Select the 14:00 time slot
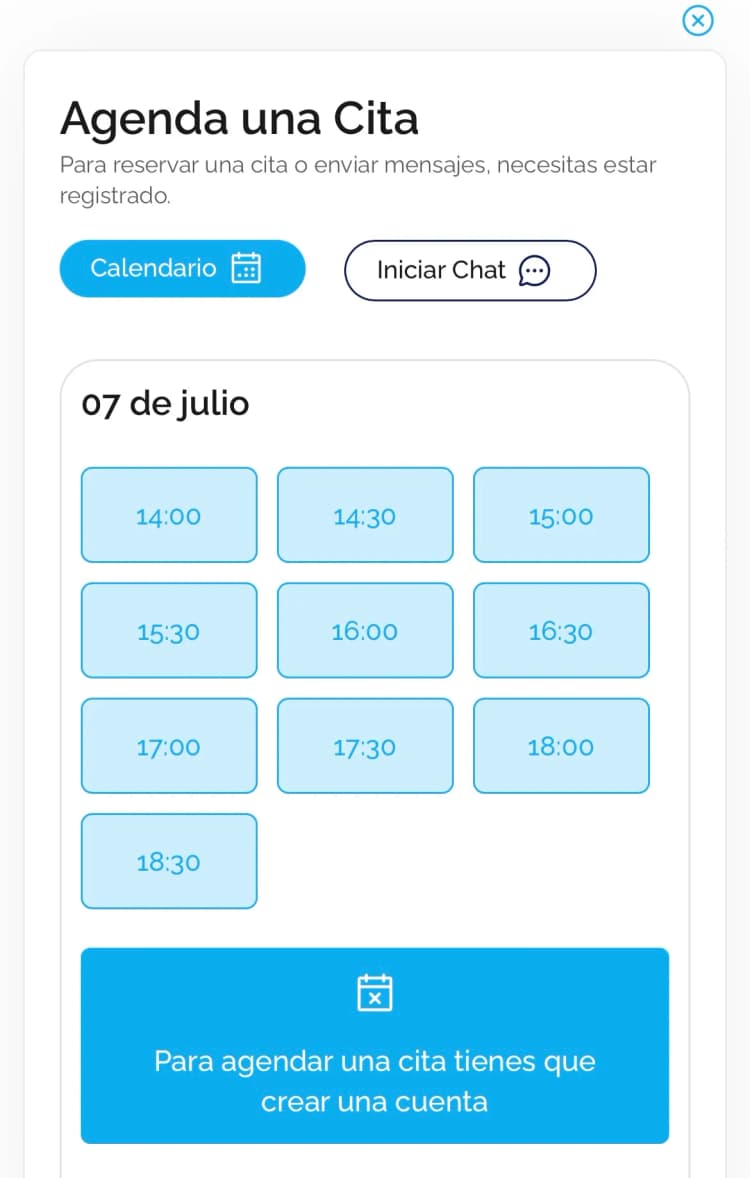The width and height of the screenshot is (750, 1178). 168,515
